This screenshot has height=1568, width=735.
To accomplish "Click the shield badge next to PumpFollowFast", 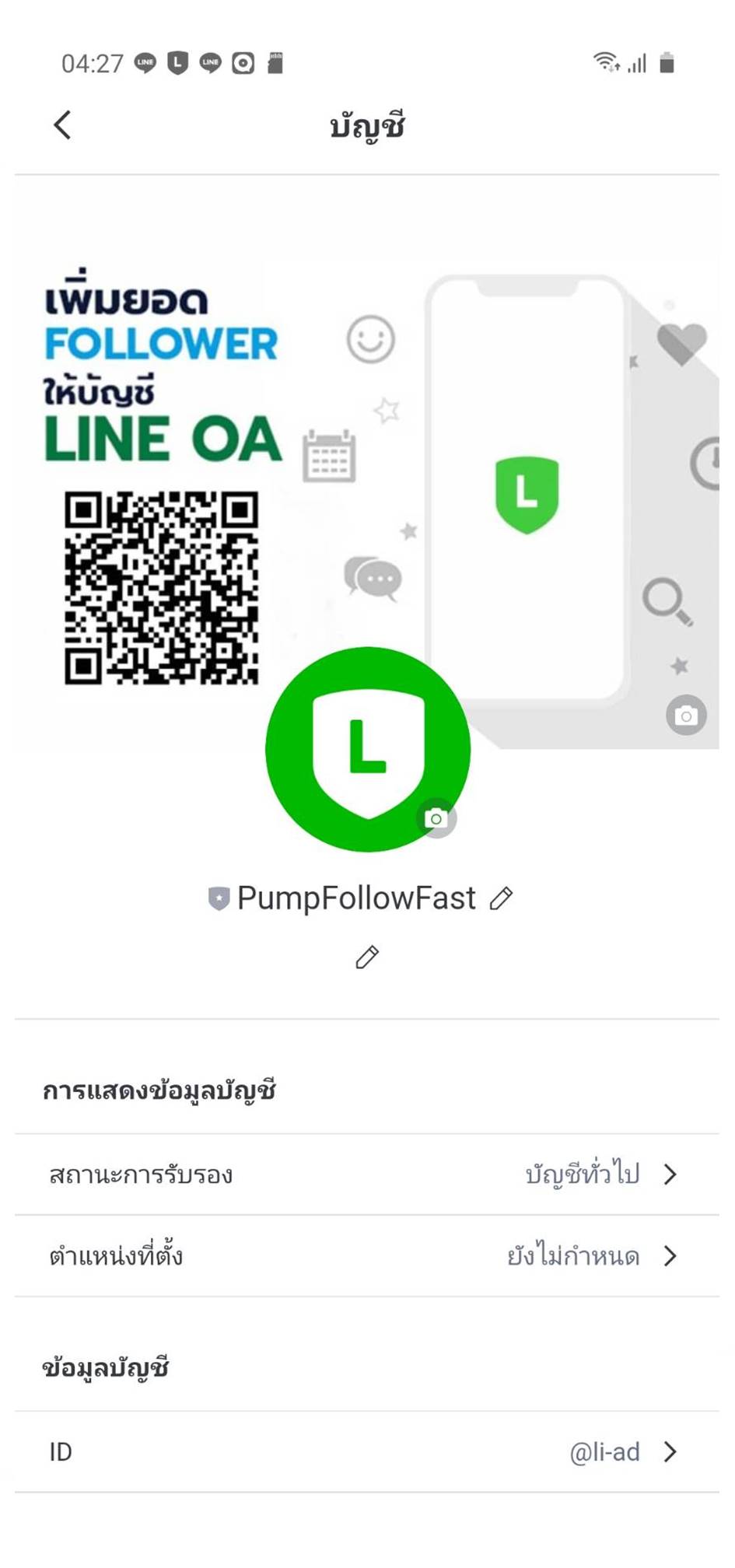I will pos(219,897).
